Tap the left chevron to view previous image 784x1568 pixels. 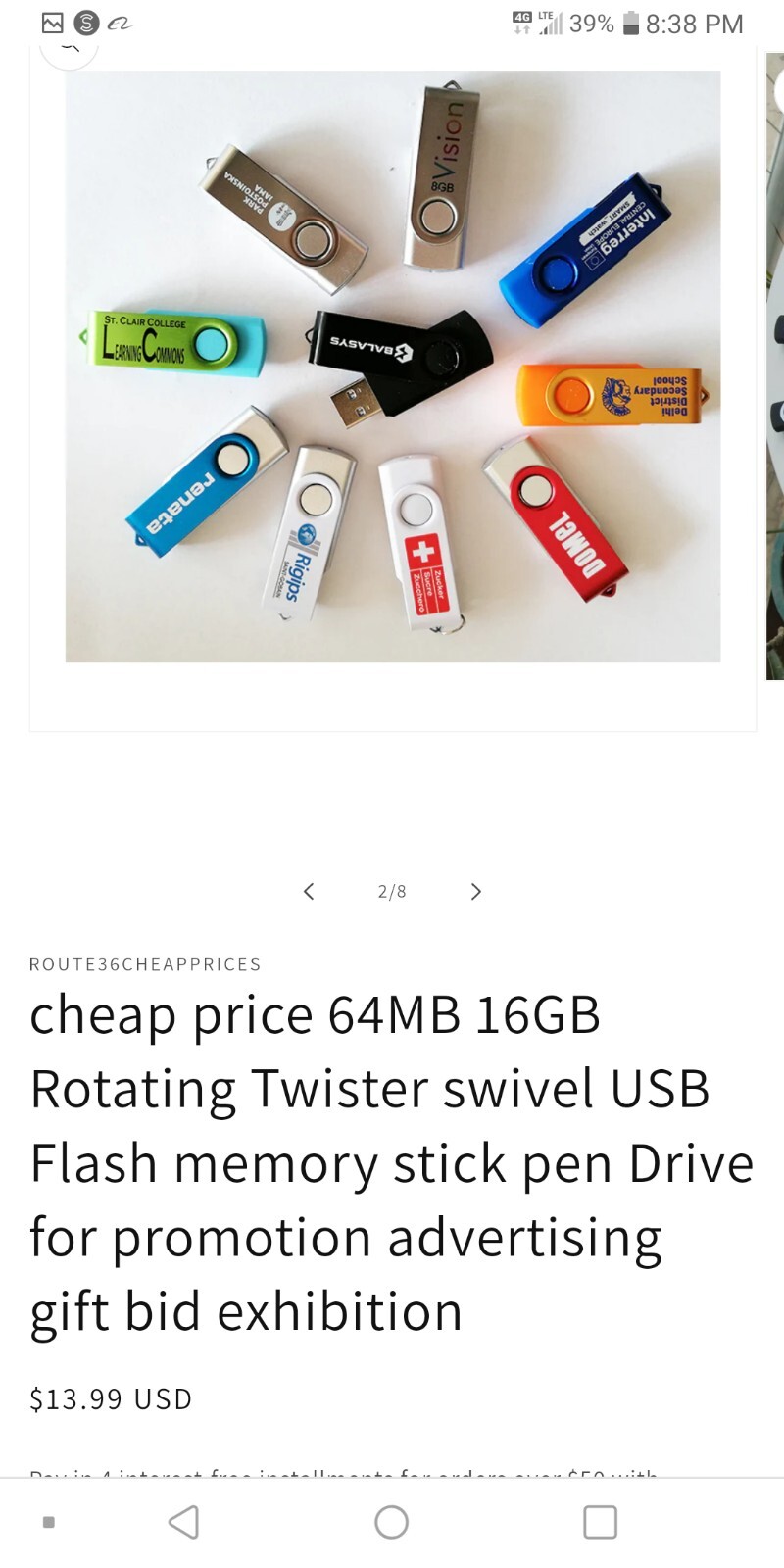(308, 891)
